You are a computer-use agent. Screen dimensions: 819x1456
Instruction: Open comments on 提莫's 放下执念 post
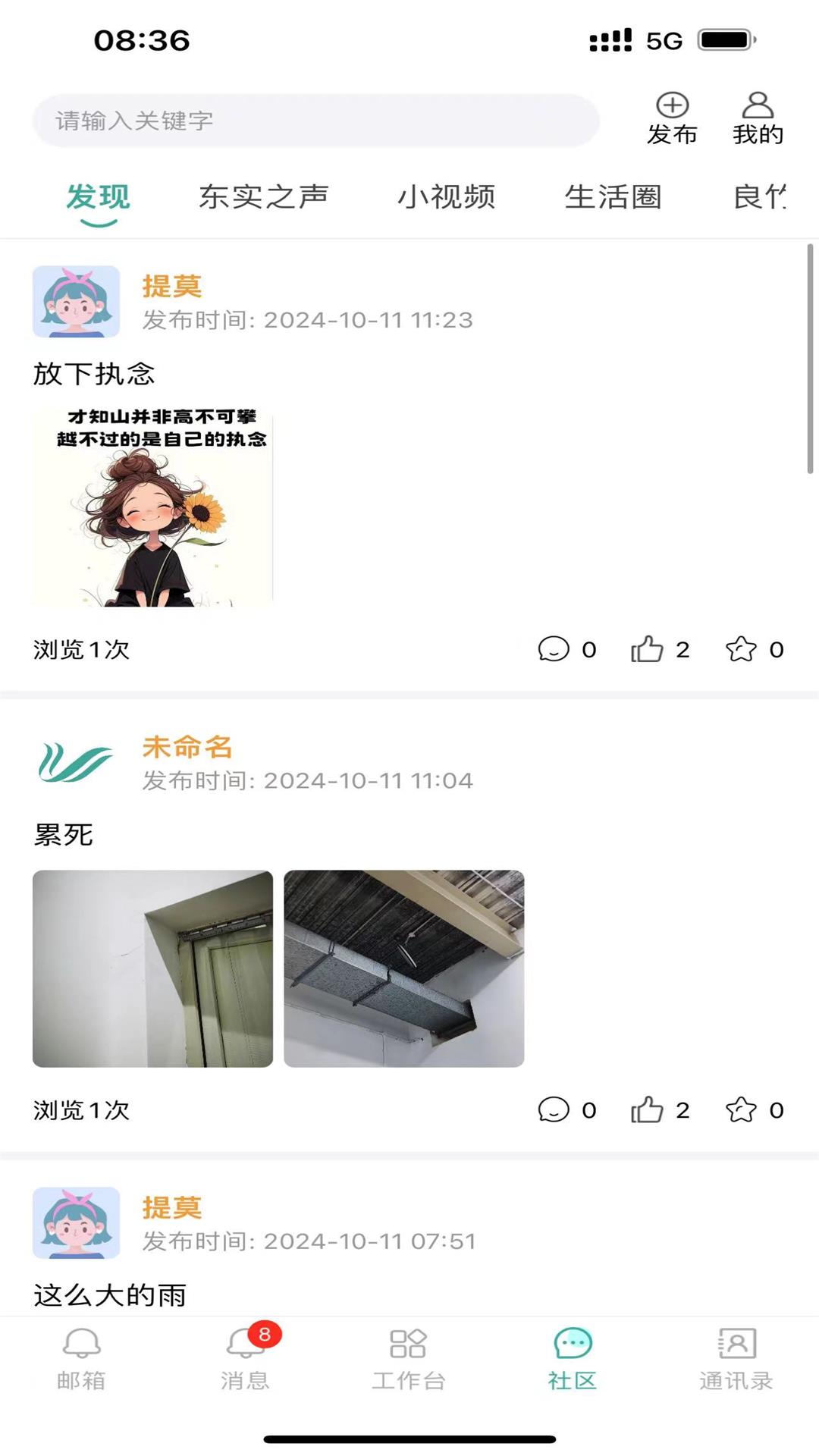pyautogui.click(x=555, y=650)
